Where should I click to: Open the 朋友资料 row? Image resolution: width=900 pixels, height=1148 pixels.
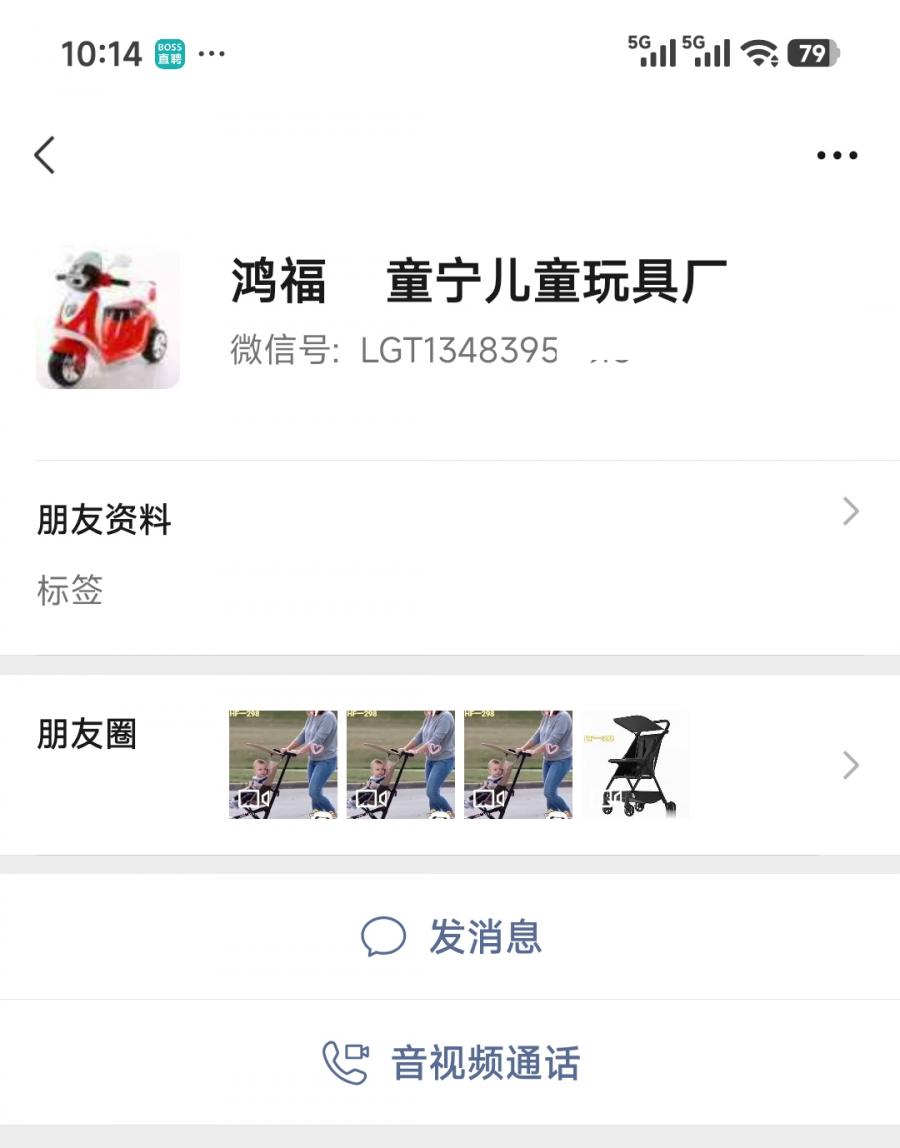(x=450, y=520)
